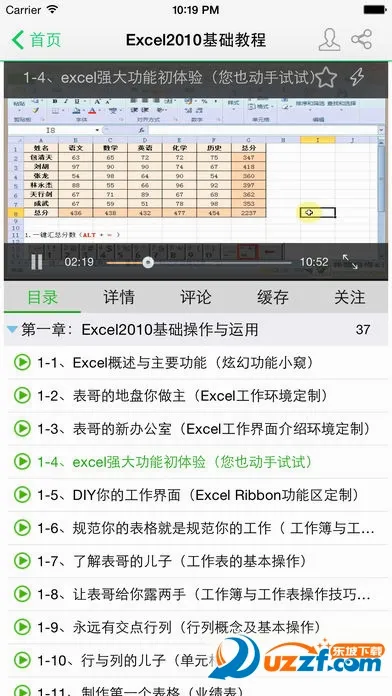Image resolution: width=392 pixels, height=696 pixels.
Task: Switch to the 评论 tab
Action: click(196, 297)
